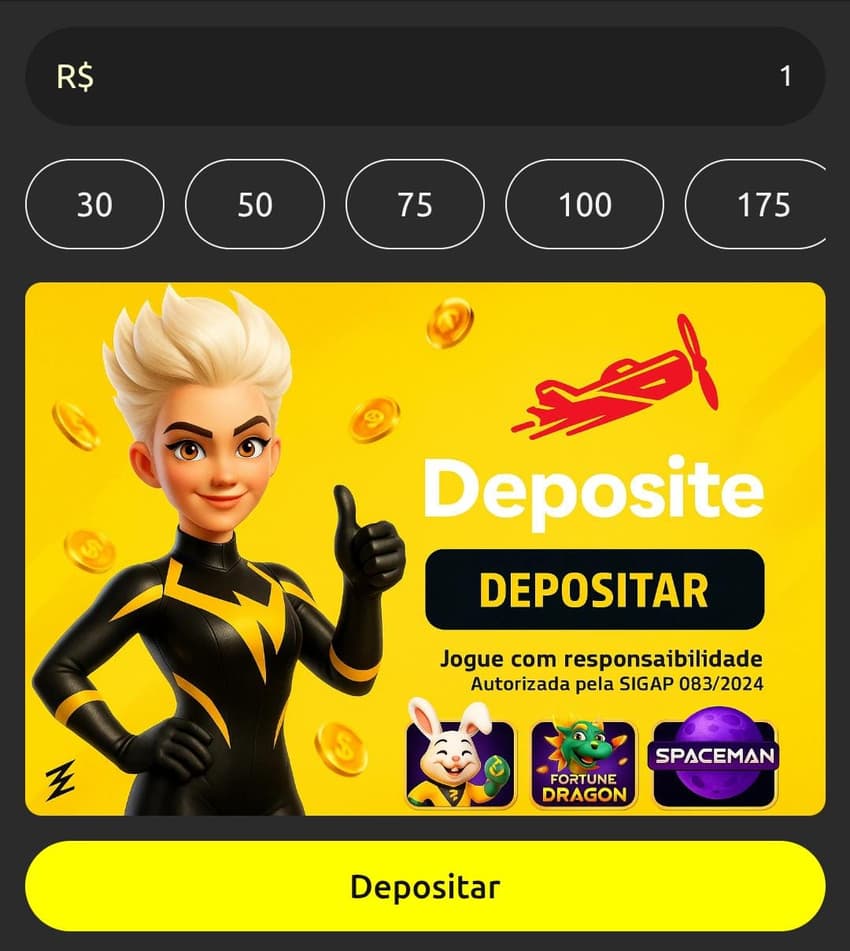
Task: Click the yellow Depositar button at bottom
Action: coord(425,887)
